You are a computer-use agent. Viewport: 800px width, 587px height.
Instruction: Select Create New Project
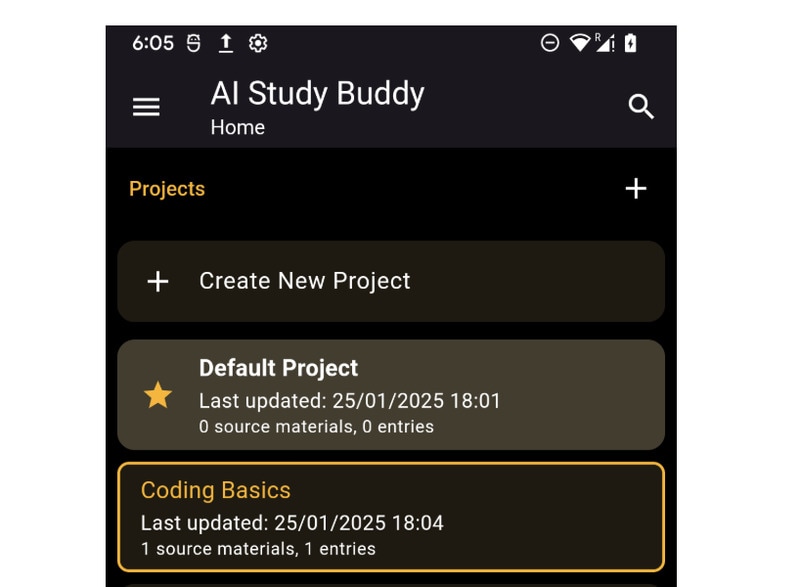pos(391,281)
